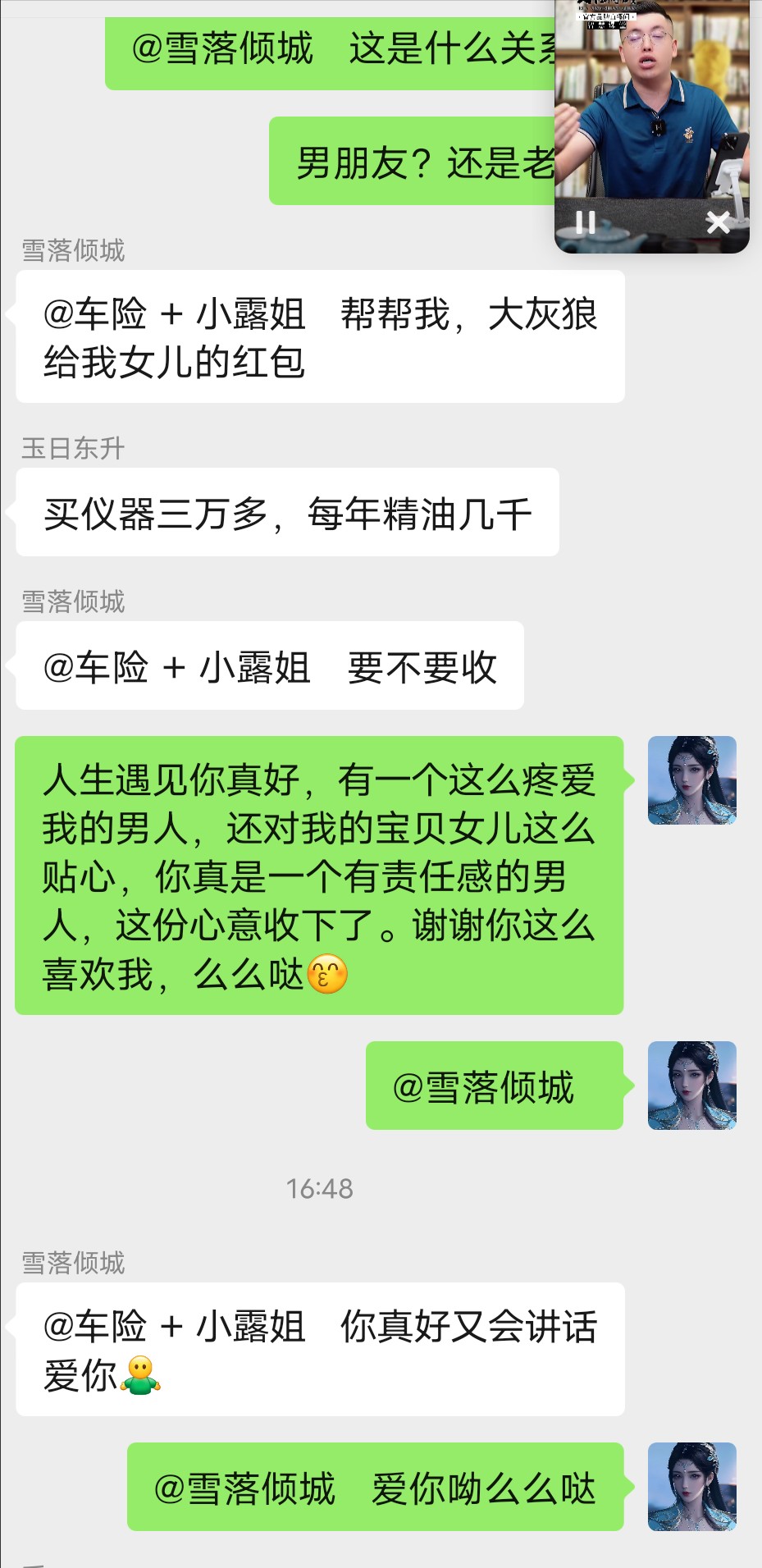
Task: Tap the avatar beside 爱你呦么么哒 message
Action: click(x=691, y=1487)
